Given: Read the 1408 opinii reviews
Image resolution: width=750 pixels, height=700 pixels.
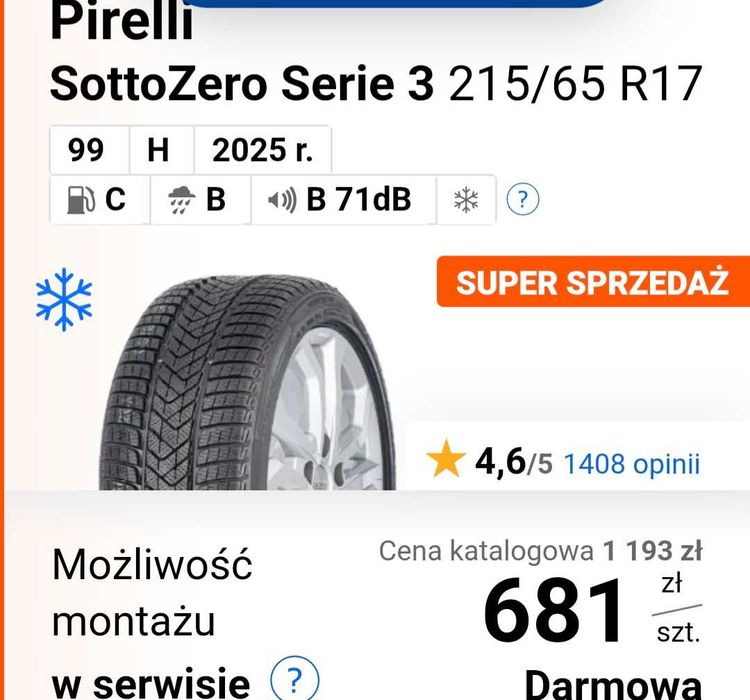Looking at the screenshot, I should coord(631,464).
